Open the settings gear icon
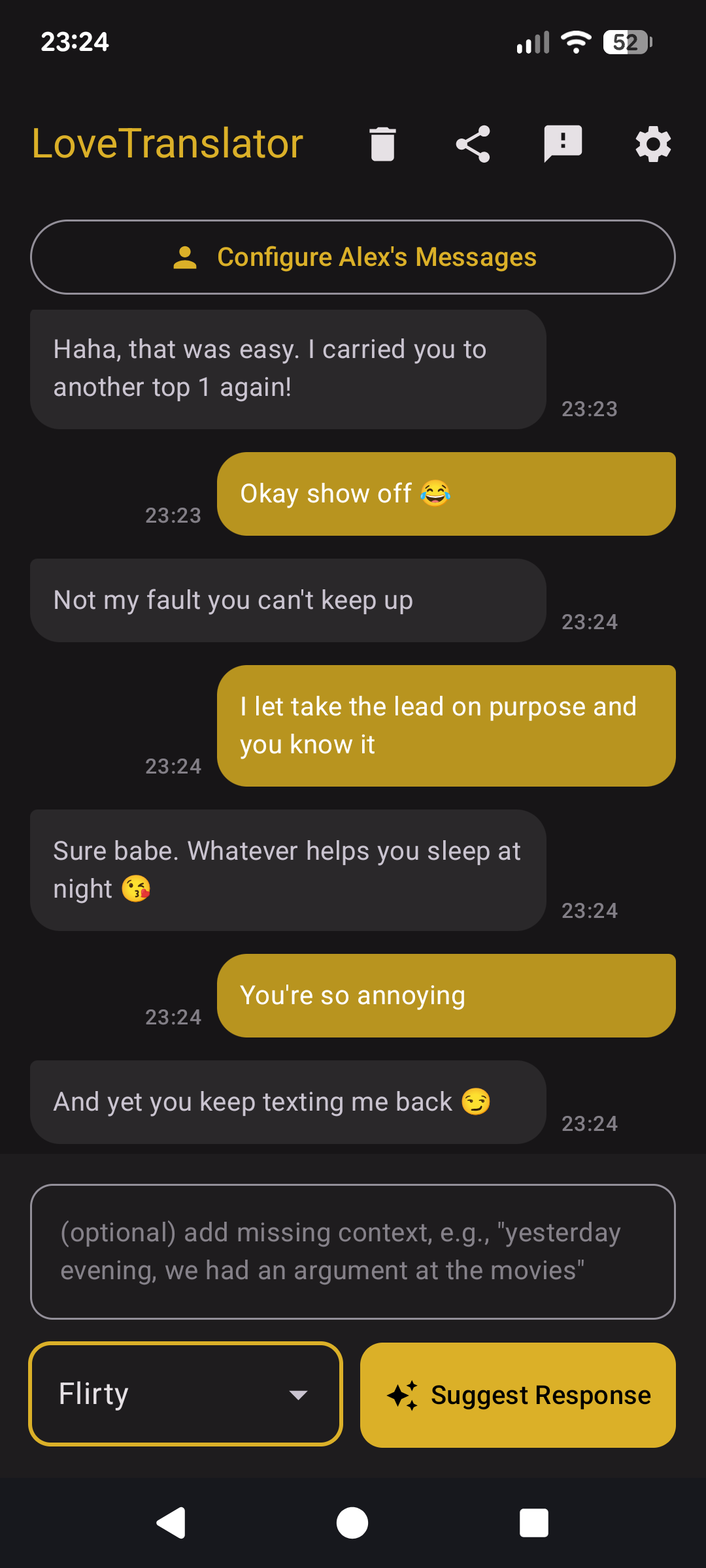 (x=652, y=143)
